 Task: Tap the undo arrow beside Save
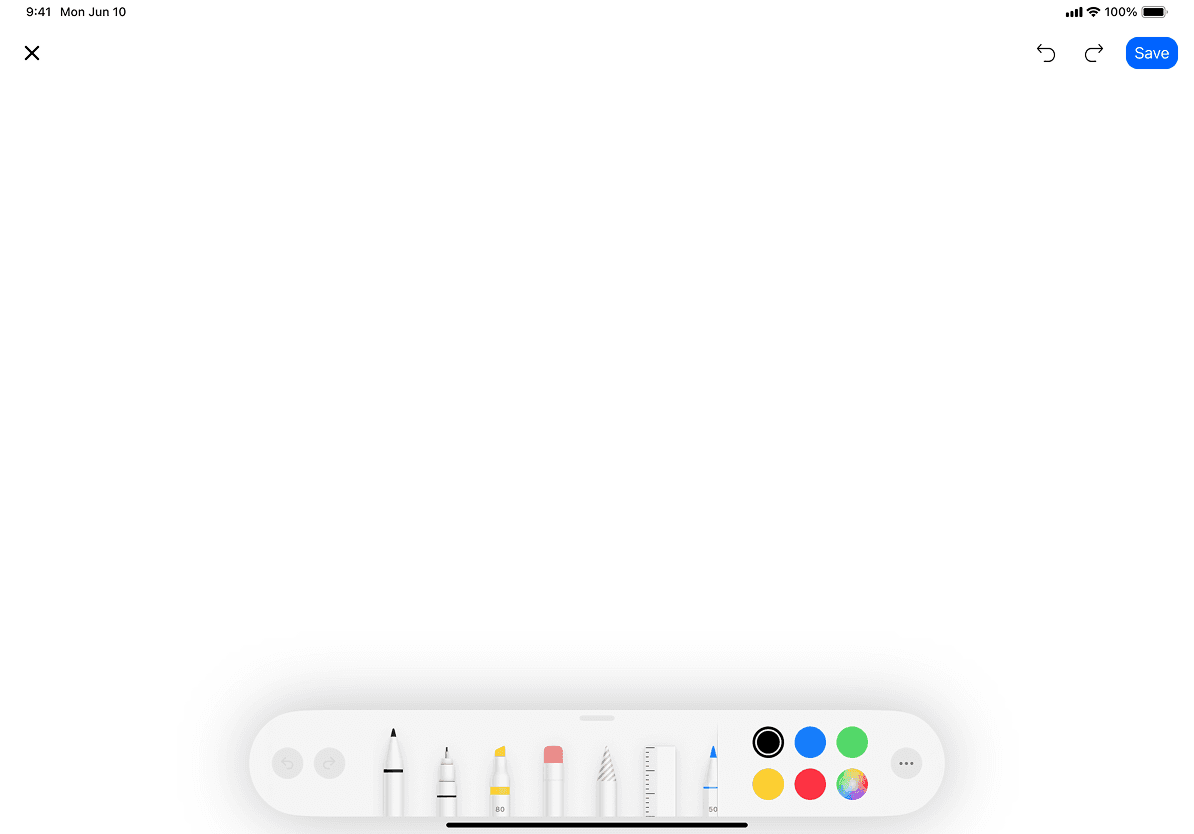tap(1046, 53)
